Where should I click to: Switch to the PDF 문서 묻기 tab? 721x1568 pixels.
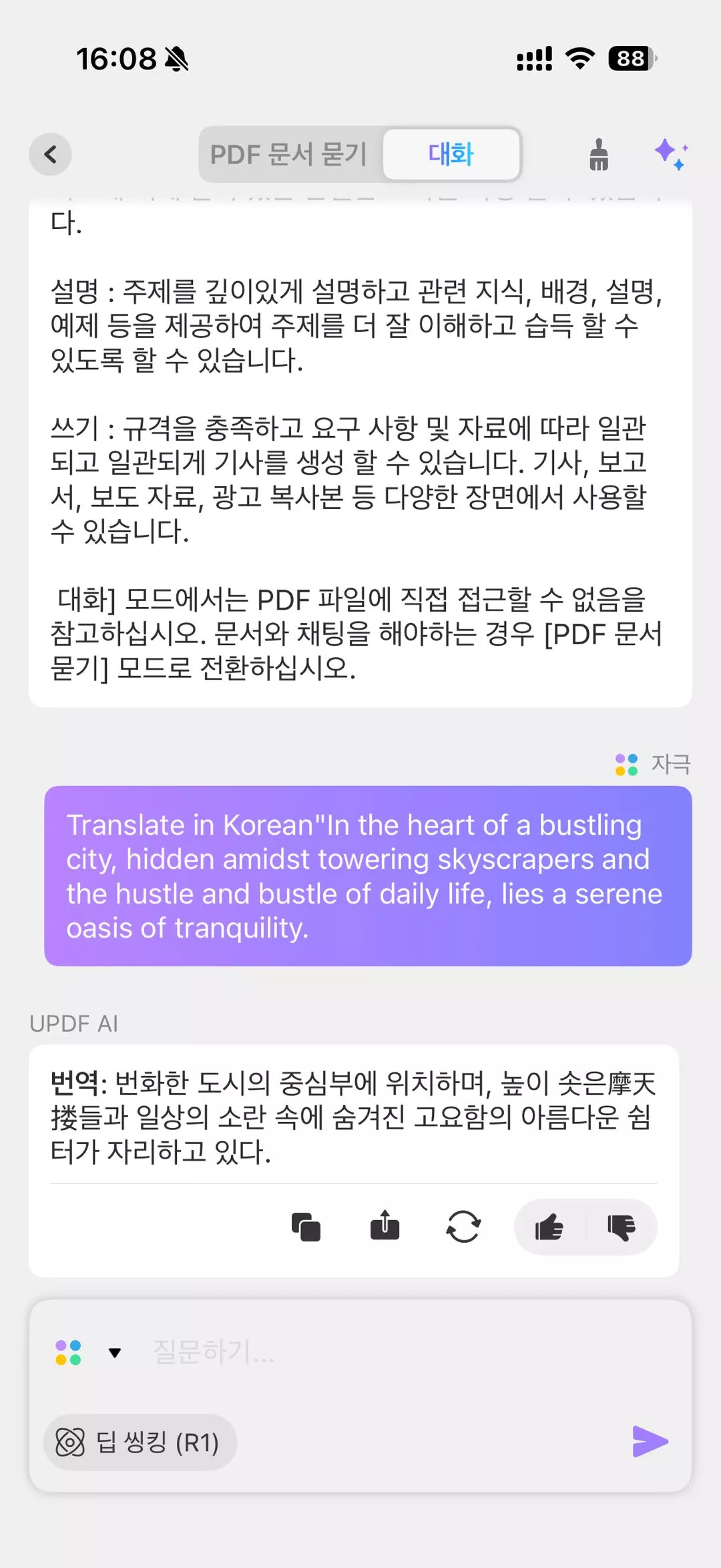tap(289, 154)
